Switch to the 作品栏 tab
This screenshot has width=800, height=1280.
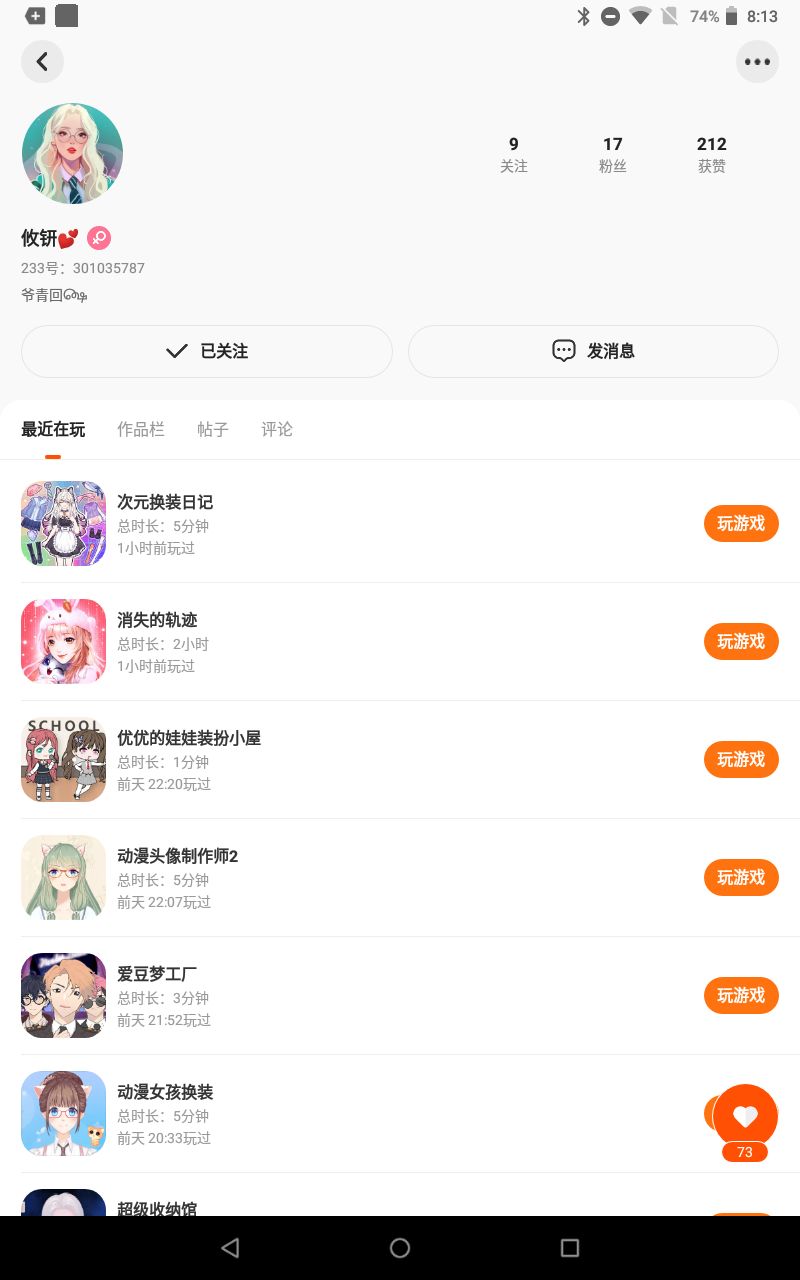click(141, 429)
